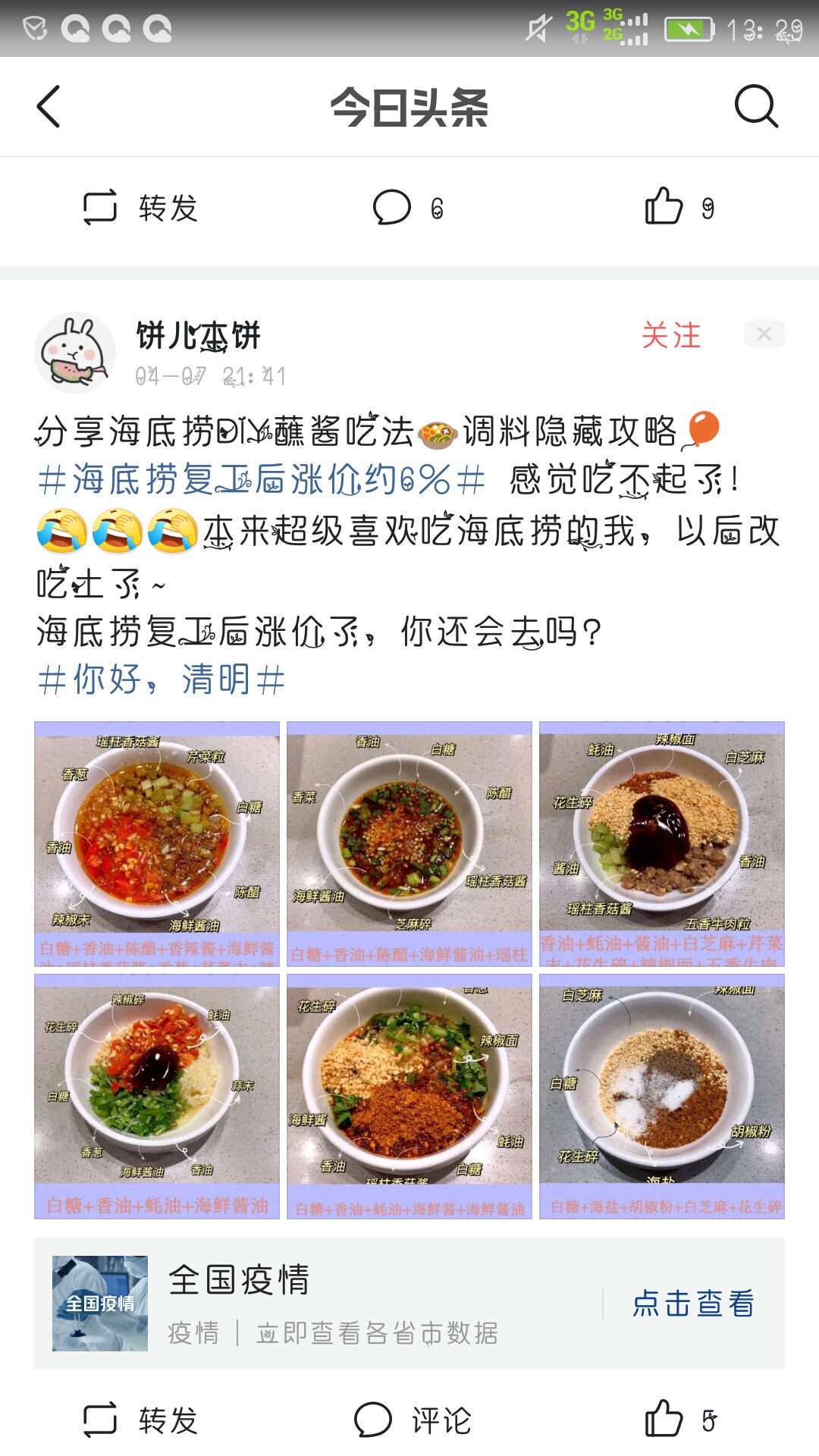Open search with the magnifier icon
This screenshot has height=1456, width=819.
pos(756,107)
